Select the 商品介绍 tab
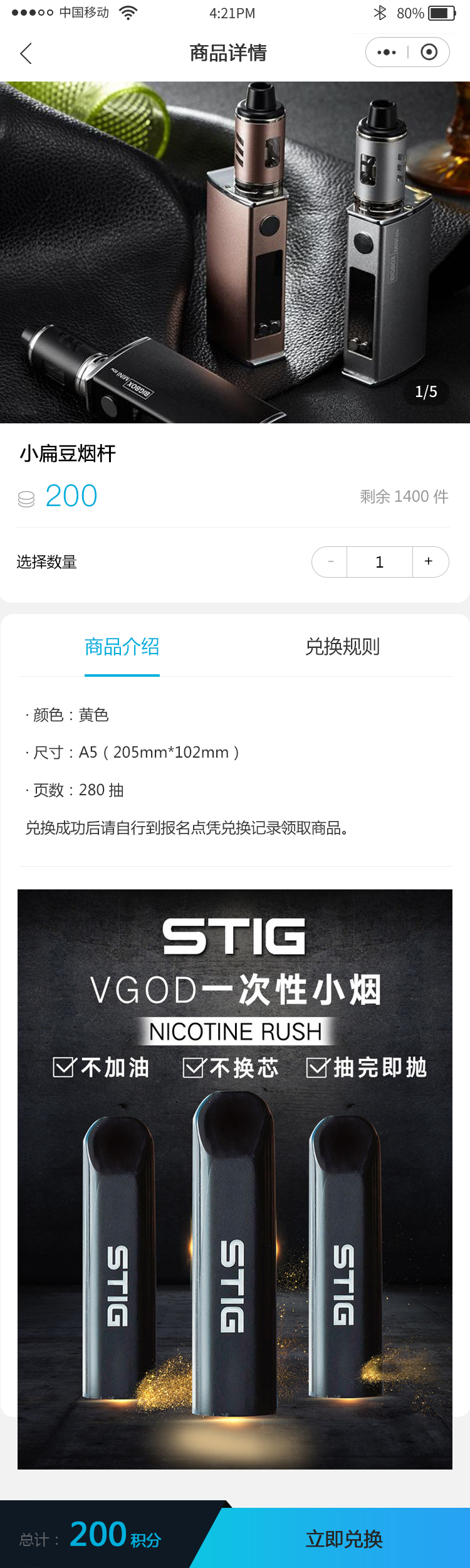The image size is (470, 1568). click(x=122, y=647)
